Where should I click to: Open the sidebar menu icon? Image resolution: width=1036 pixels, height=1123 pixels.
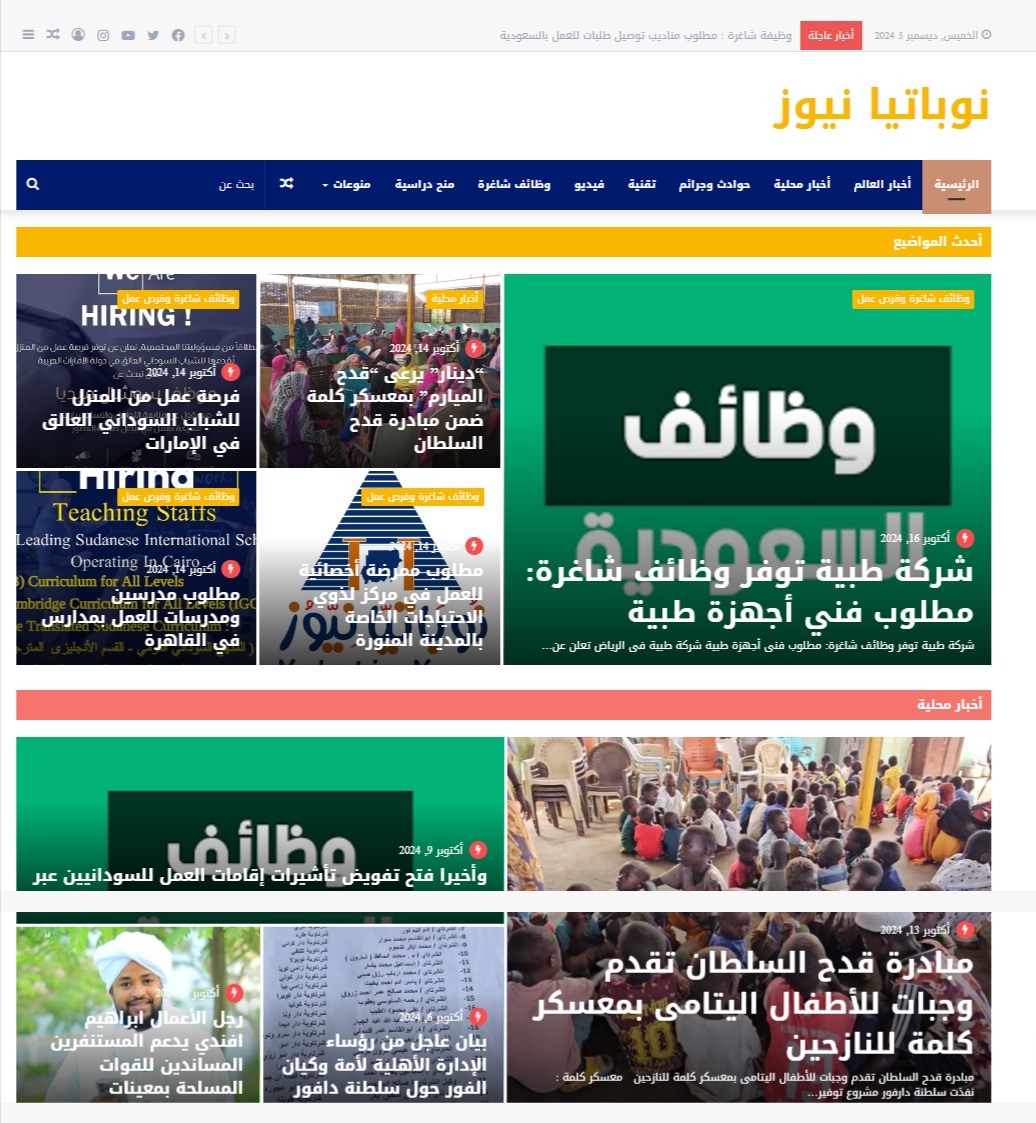pyautogui.click(x=28, y=35)
